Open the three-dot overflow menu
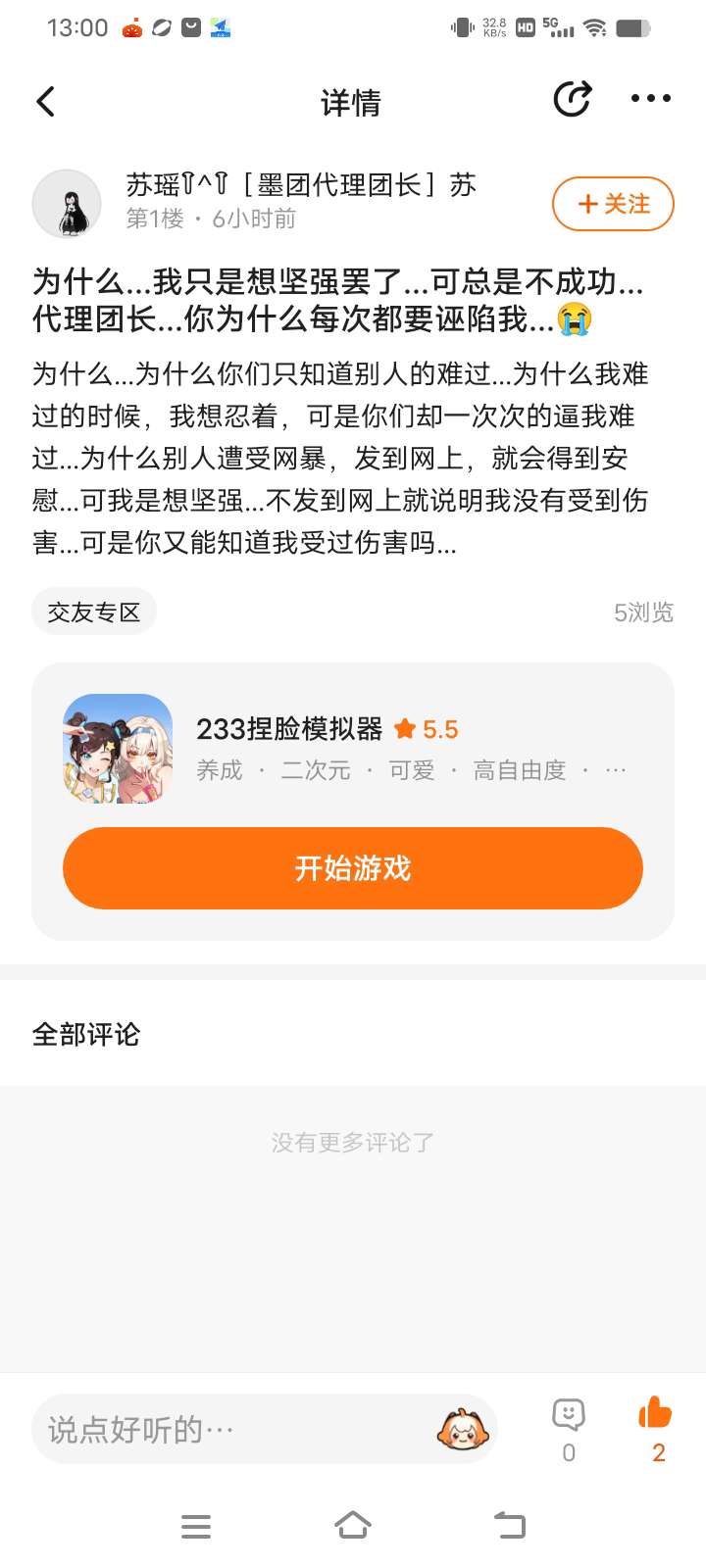The image size is (706, 1568). point(650,99)
